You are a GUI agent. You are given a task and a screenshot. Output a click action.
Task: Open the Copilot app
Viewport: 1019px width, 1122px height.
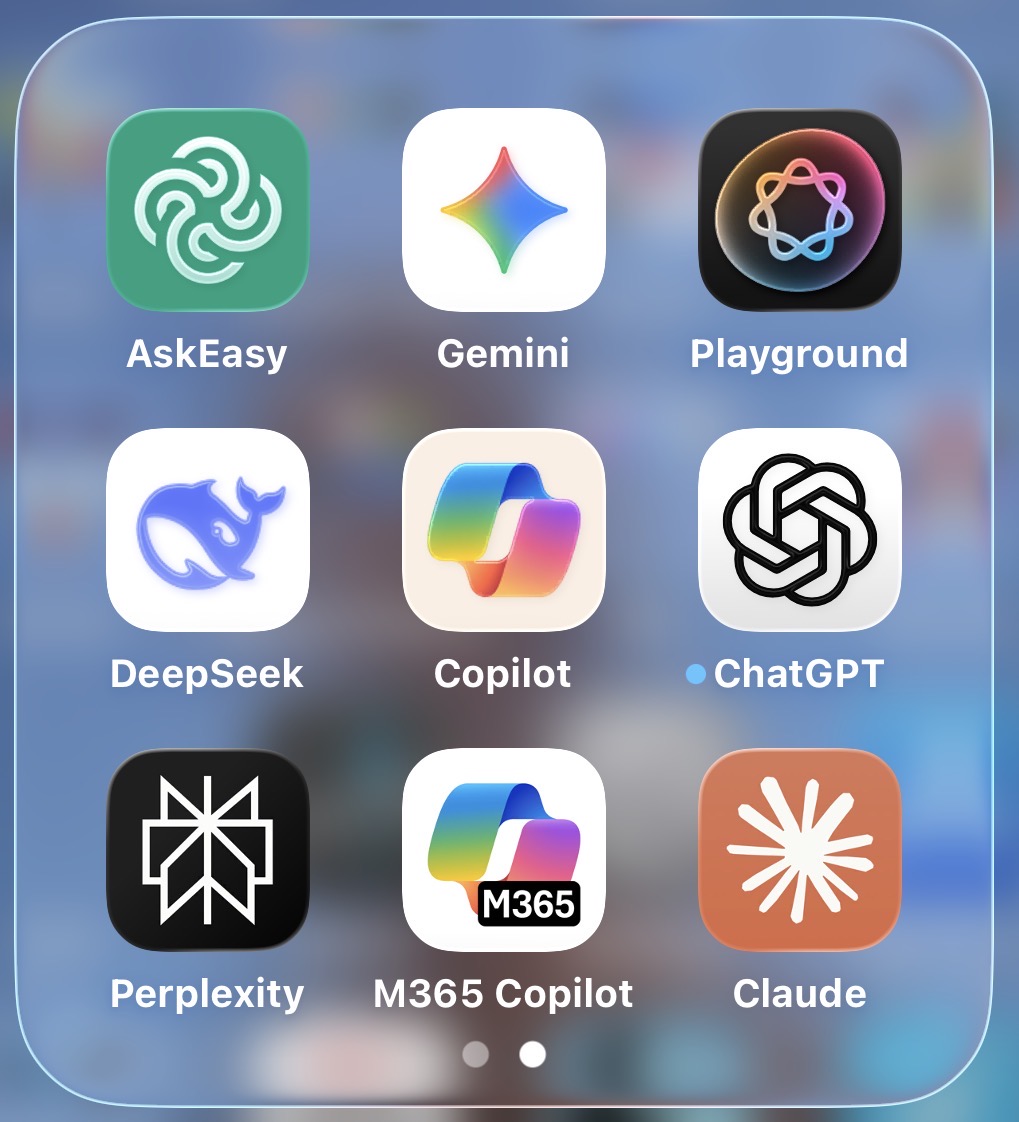point(503,530)
